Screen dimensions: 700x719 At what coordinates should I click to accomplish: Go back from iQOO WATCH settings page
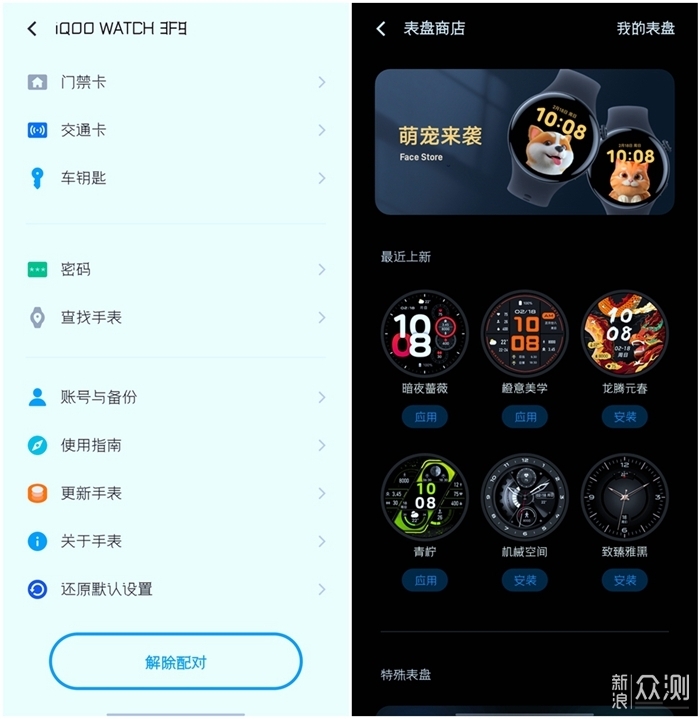pyautogui.click(x=32, y=29)
